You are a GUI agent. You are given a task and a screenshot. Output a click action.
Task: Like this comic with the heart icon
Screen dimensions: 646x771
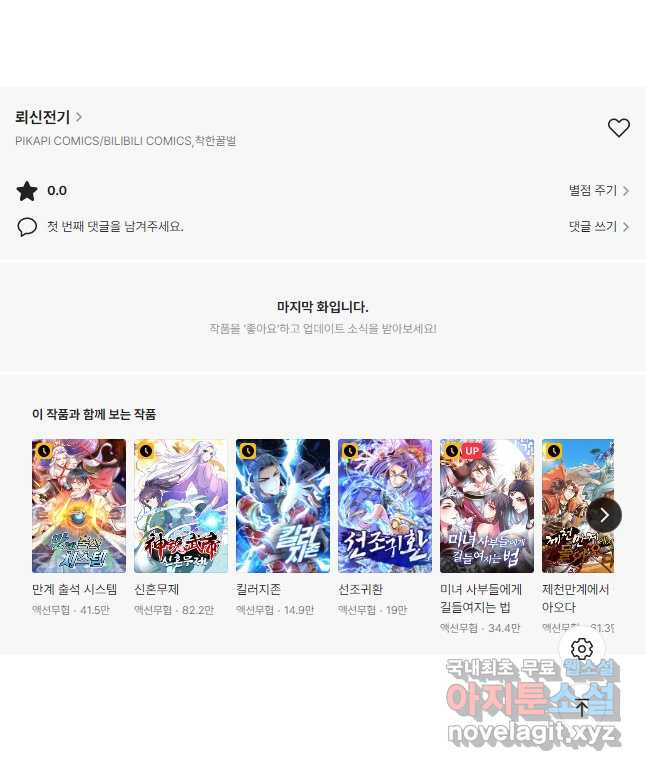[619, 128]
